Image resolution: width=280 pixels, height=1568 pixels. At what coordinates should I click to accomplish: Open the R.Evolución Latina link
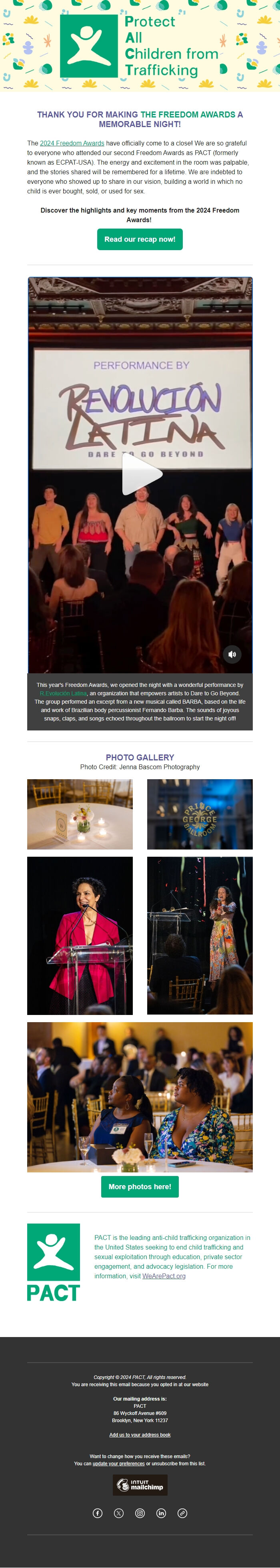pyautogui.click(x=63, y=693)
